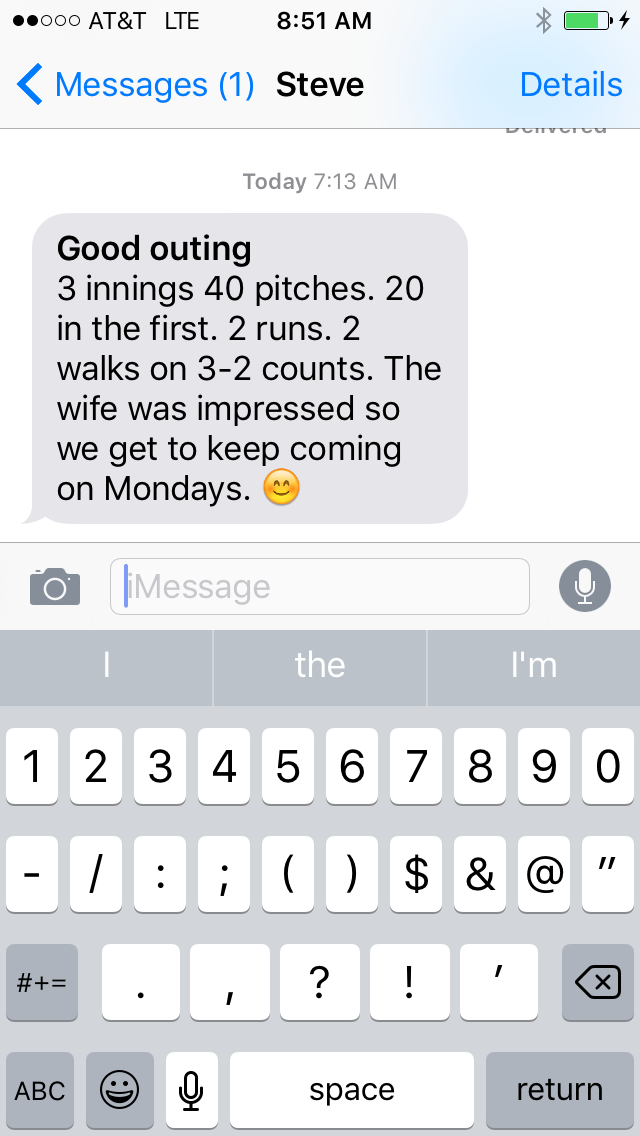Start keyboard dictation
The width and height of the screenshot is (640, 1136).
(191, 1090)
